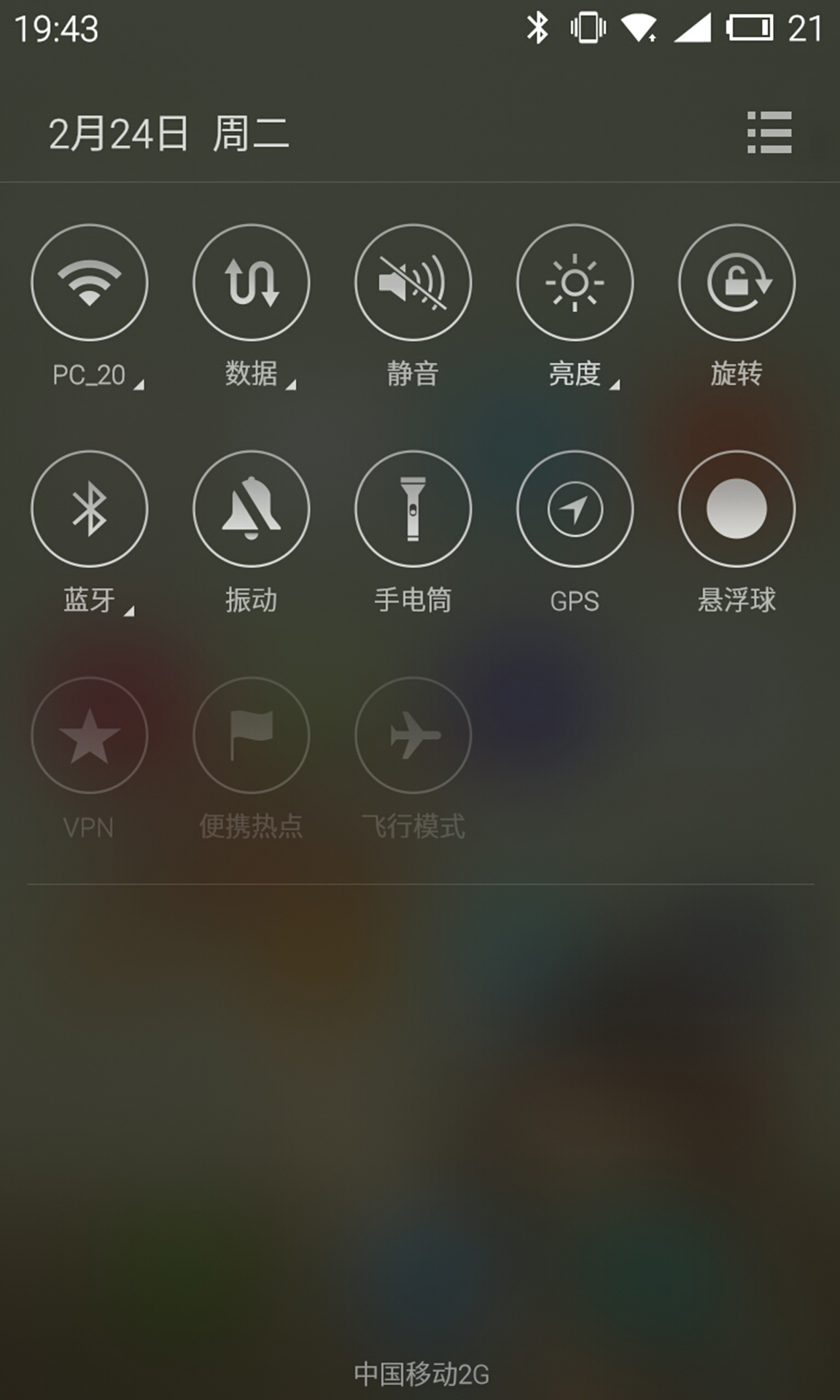840x1400 pixels.
Task: Open the list icon beside the date
Action: [x=769, y=133]
